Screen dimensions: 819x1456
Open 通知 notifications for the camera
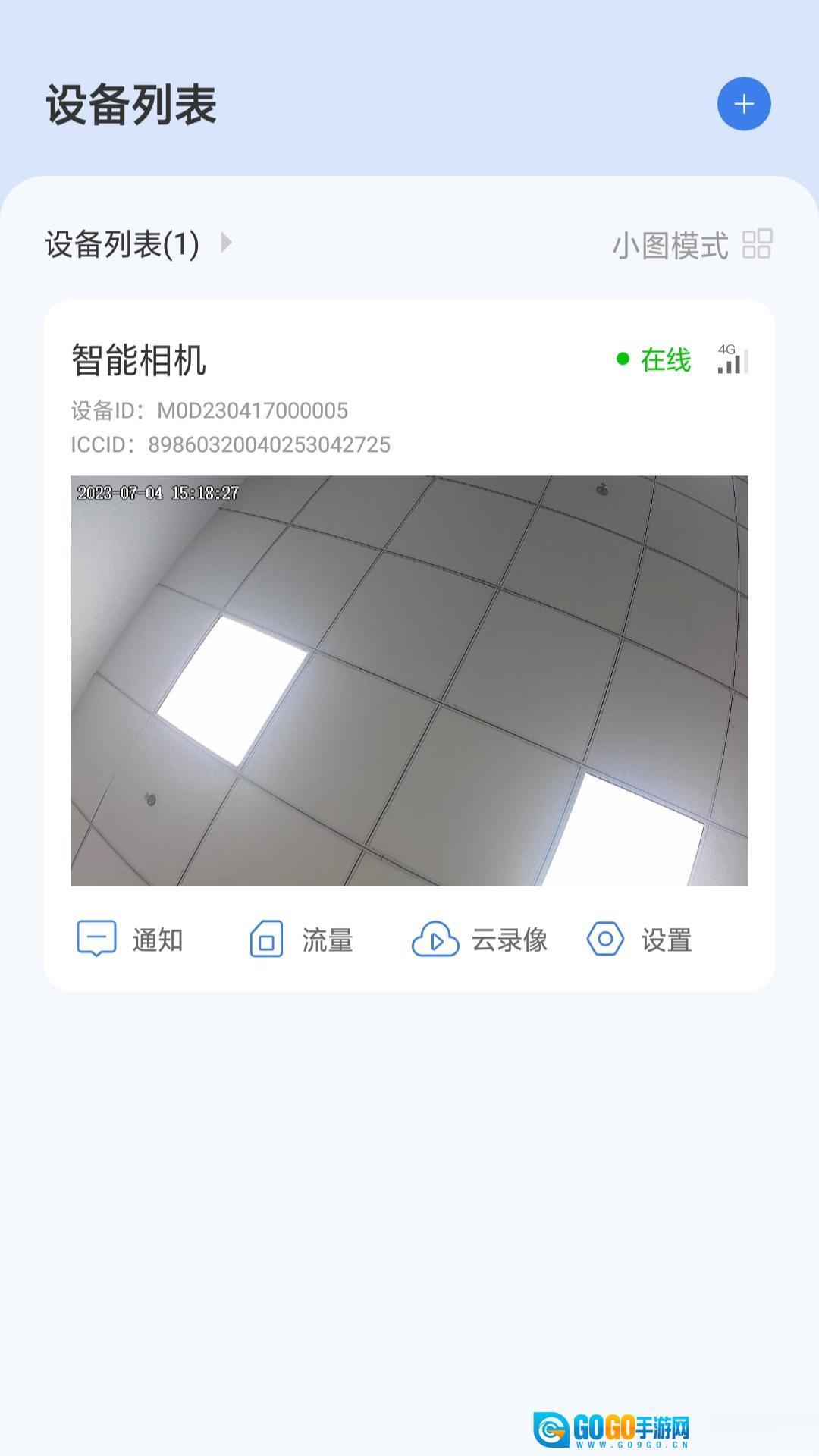[x=130, y=940]
